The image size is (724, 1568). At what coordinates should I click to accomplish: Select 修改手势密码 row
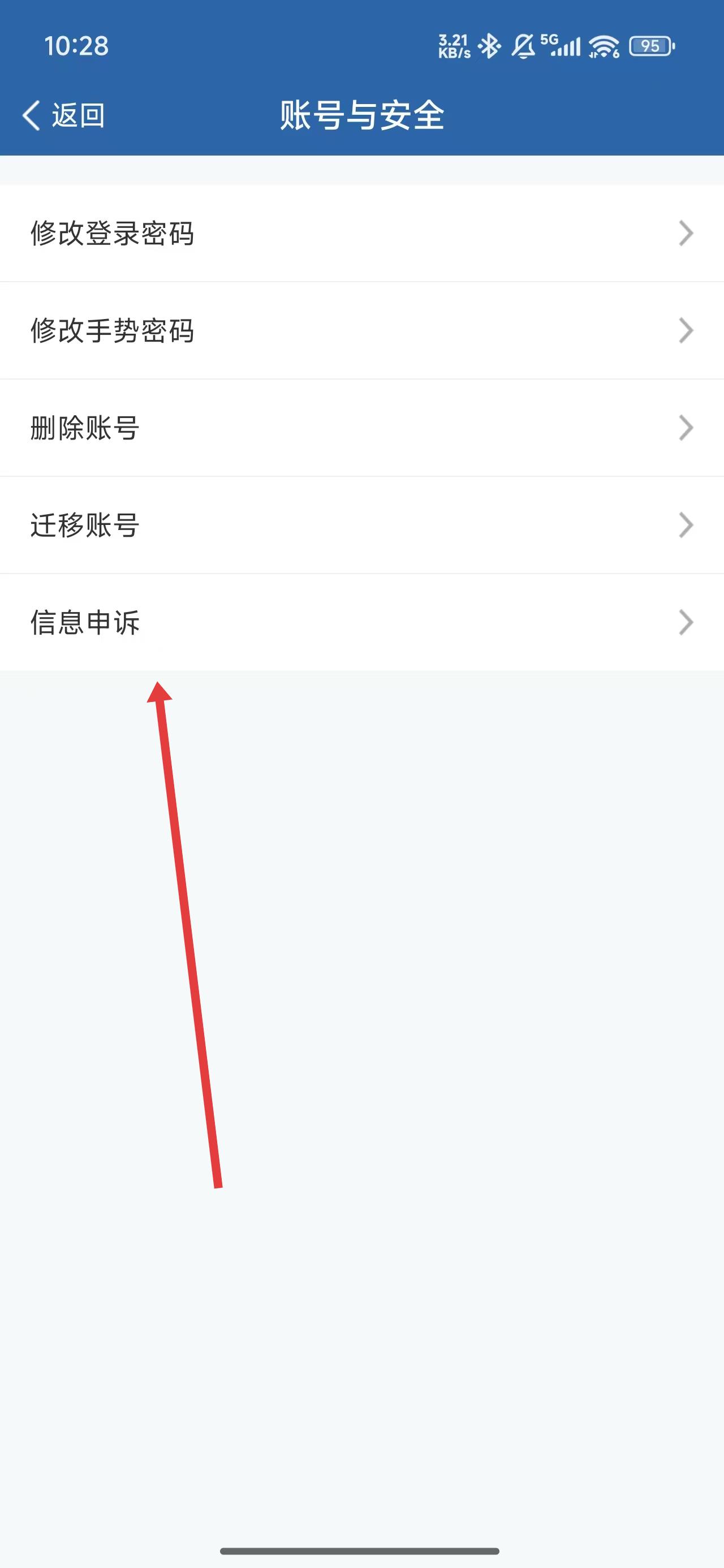pos(113,330)
